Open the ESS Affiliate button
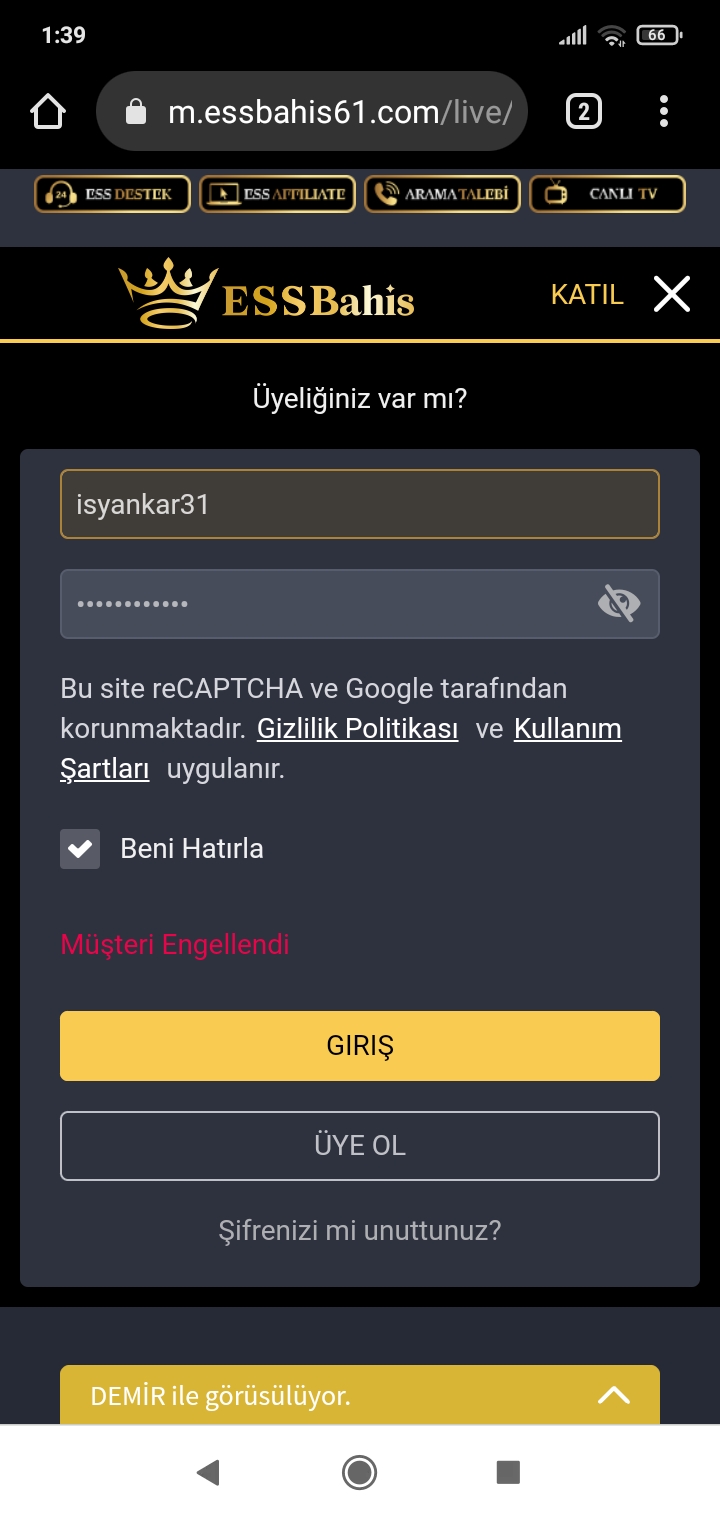Viewport: 720px width, 1520px height. (x=277, y=194)
